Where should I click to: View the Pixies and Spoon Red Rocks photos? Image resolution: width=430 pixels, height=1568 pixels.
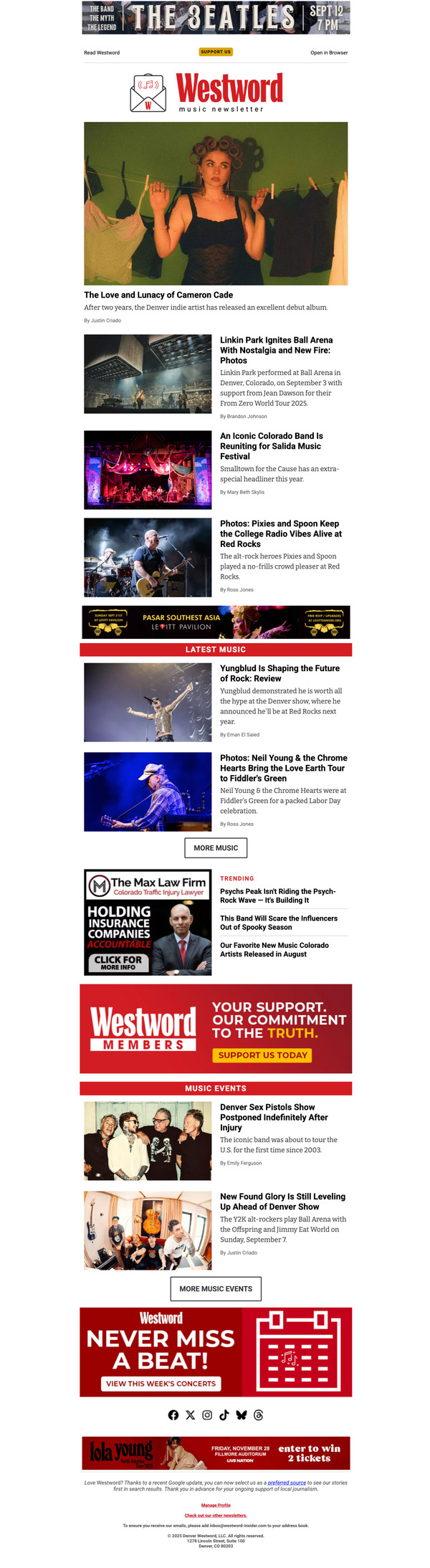point(280,533)
